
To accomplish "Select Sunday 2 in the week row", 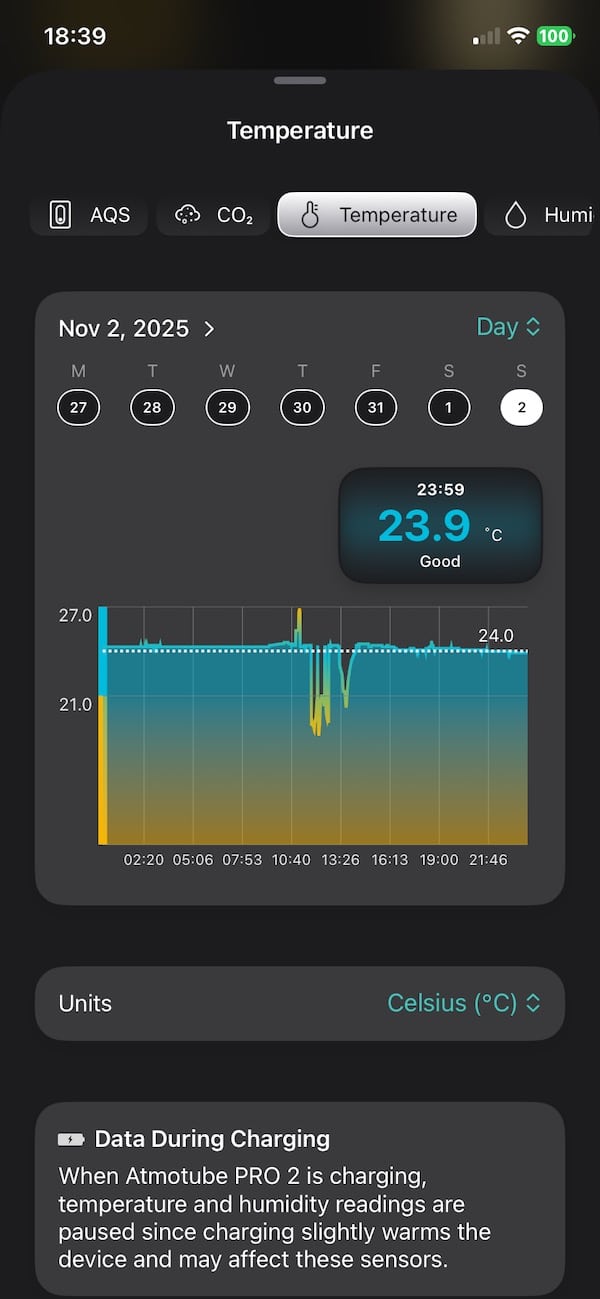I will point(521,408).
